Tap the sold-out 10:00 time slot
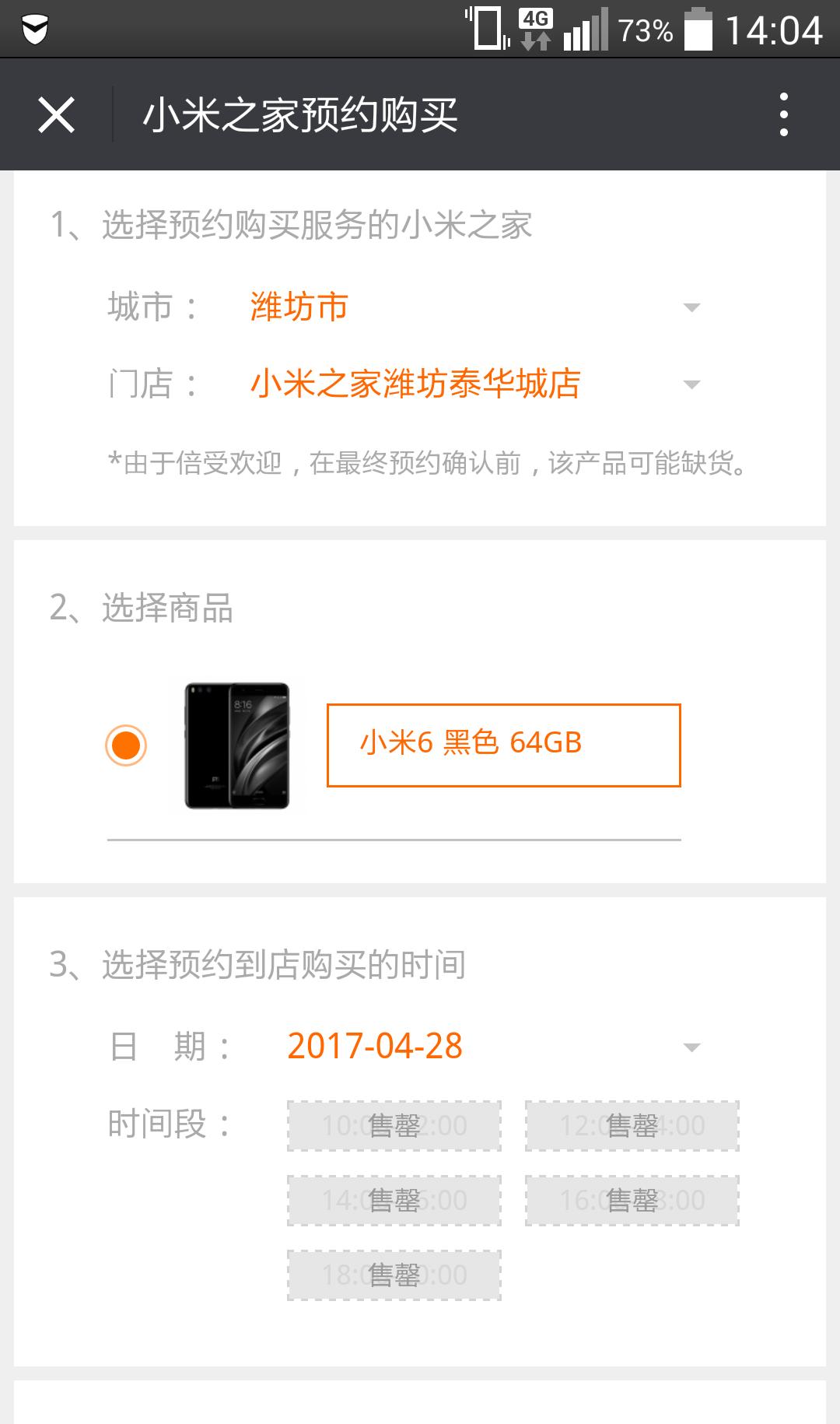Image resolution: width=840 pixels, height=1424 pixels. point(393,1124)
